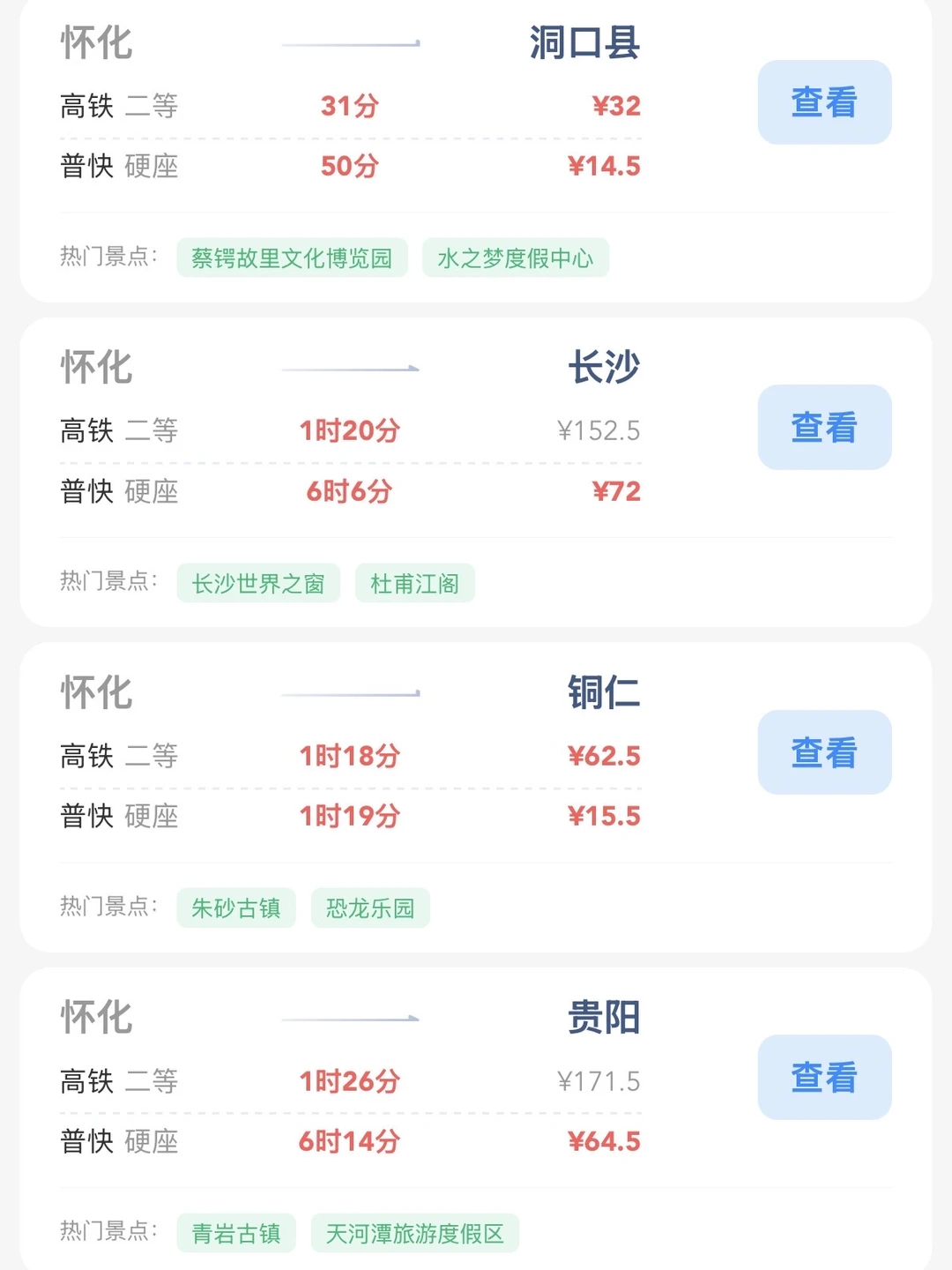Click the 查看 button for 洞口县 route
The image size is (952, 1270).
[x=823, y=102]
